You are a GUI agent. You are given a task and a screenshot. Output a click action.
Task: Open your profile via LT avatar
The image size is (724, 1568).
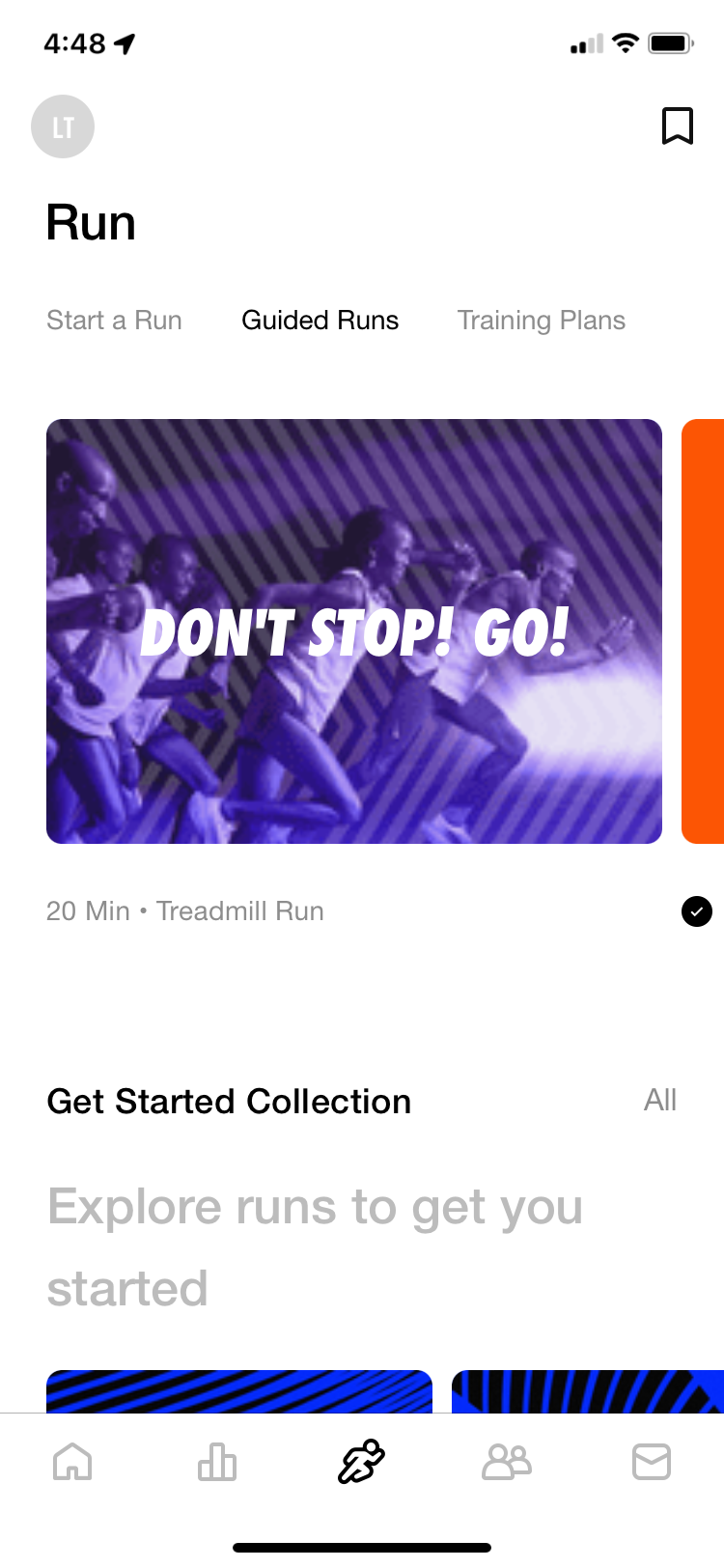pyautogui.click(x=63, y=126)
